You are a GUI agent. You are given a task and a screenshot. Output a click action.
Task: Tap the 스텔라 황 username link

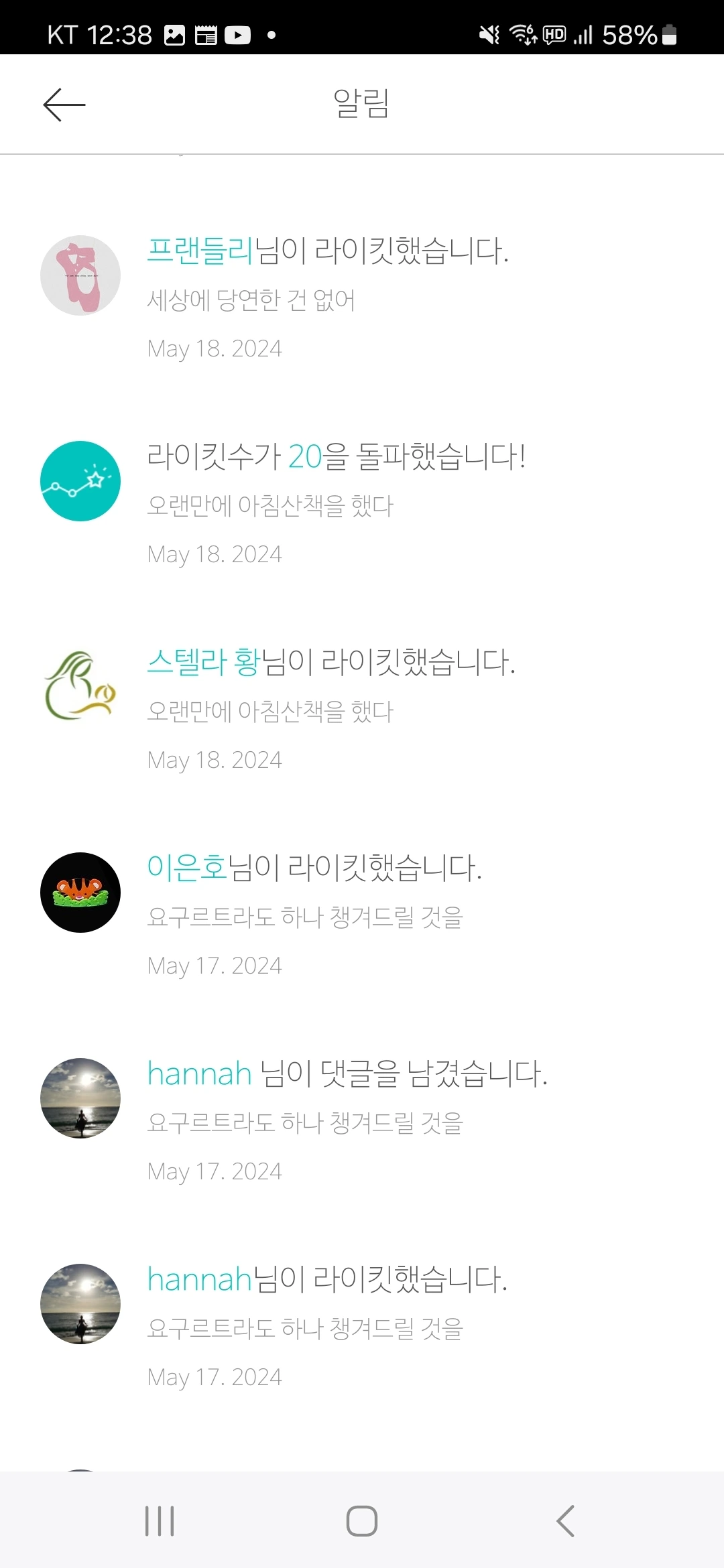pyautogui.click(x=203, y=662)
